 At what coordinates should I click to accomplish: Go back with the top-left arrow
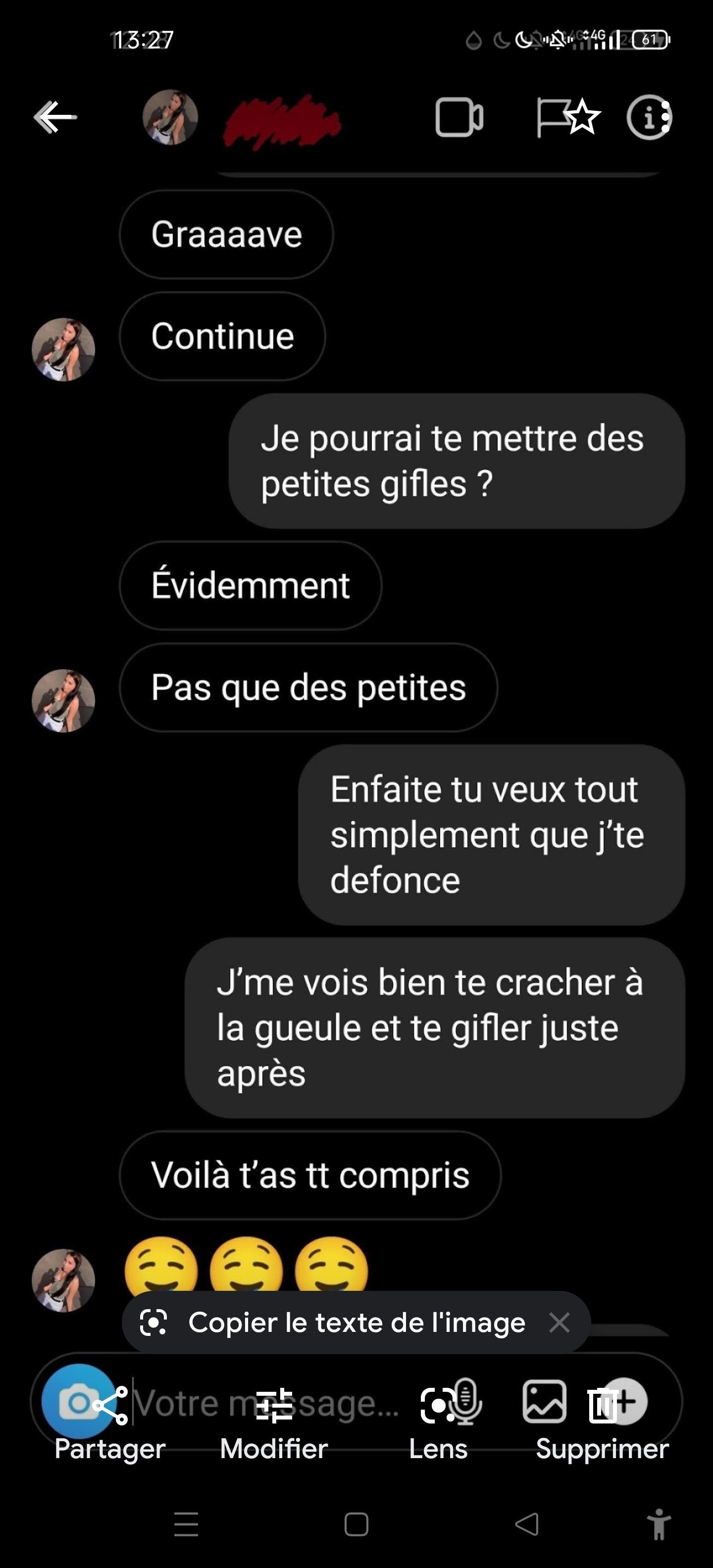point(55,117)
